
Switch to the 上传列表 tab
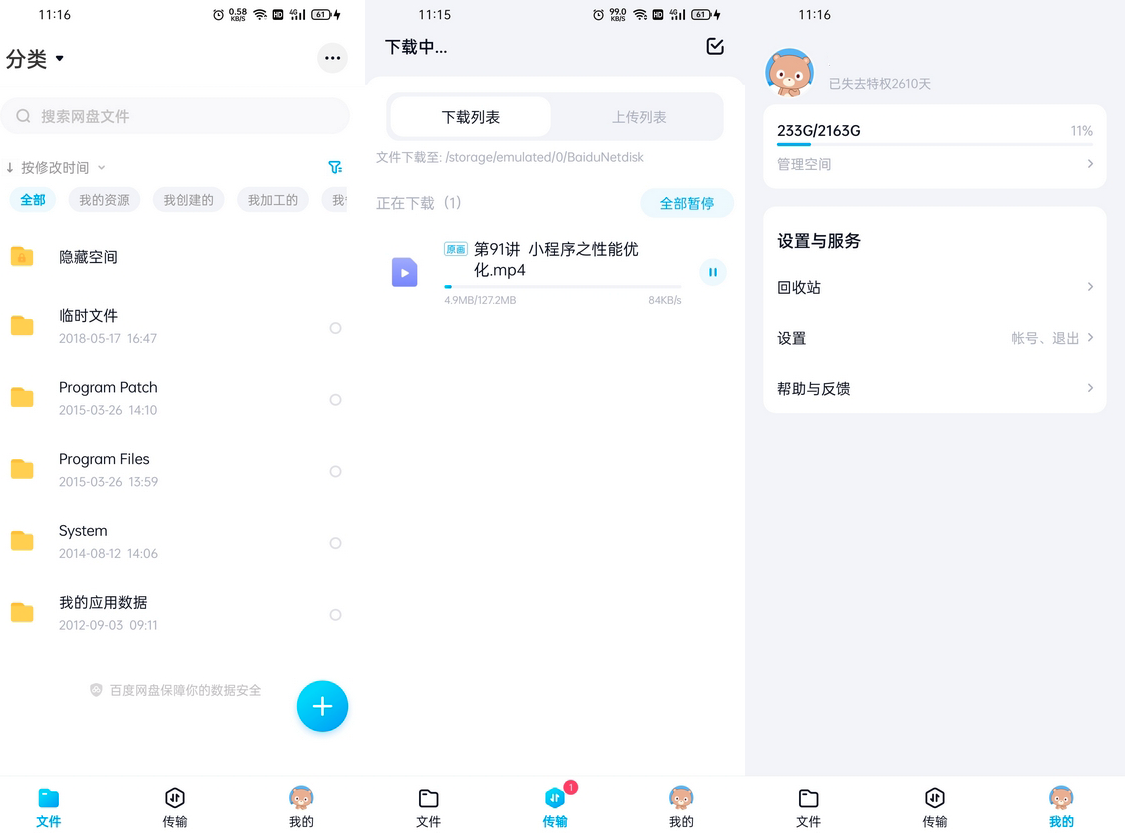(x=639, y=117)
